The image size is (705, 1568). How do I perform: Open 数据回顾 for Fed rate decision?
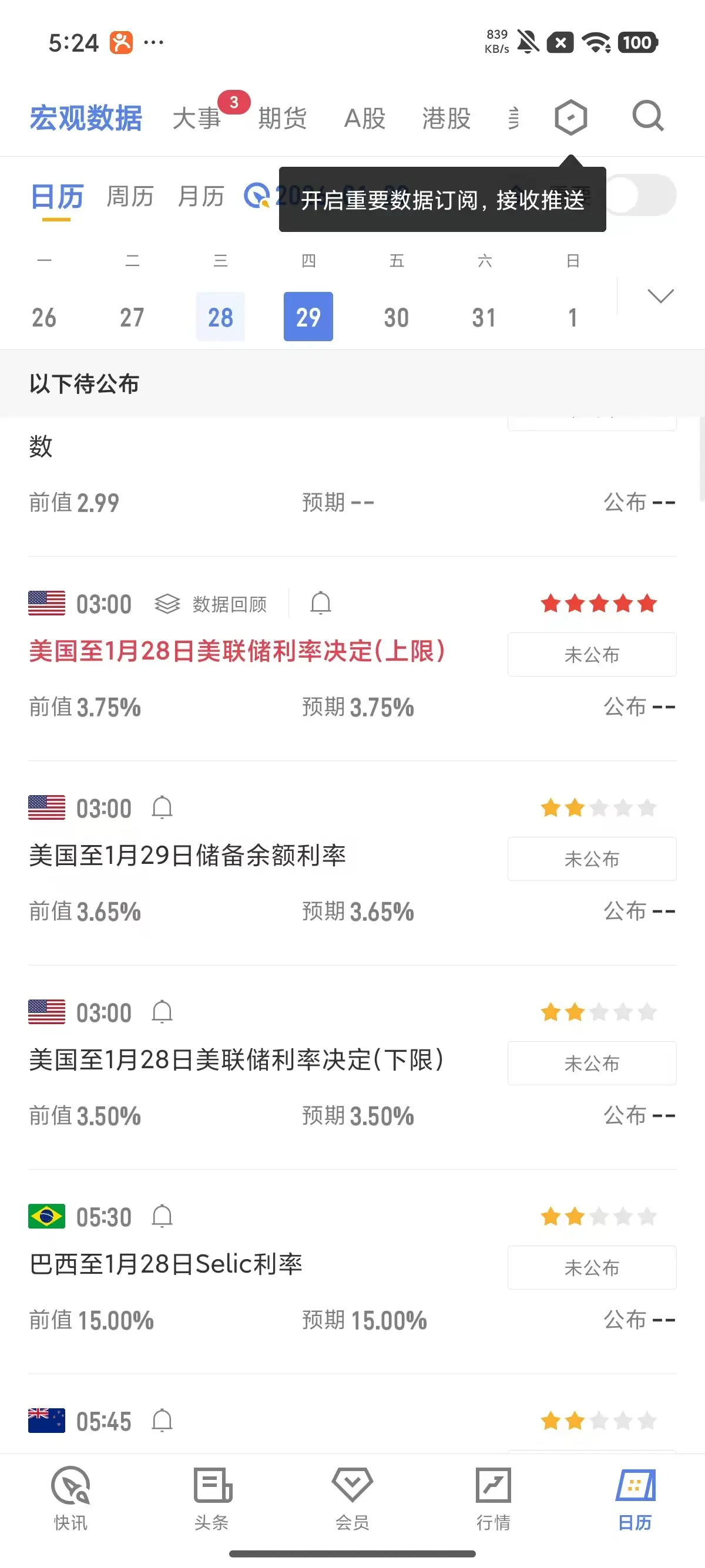(x=212, y=604)
